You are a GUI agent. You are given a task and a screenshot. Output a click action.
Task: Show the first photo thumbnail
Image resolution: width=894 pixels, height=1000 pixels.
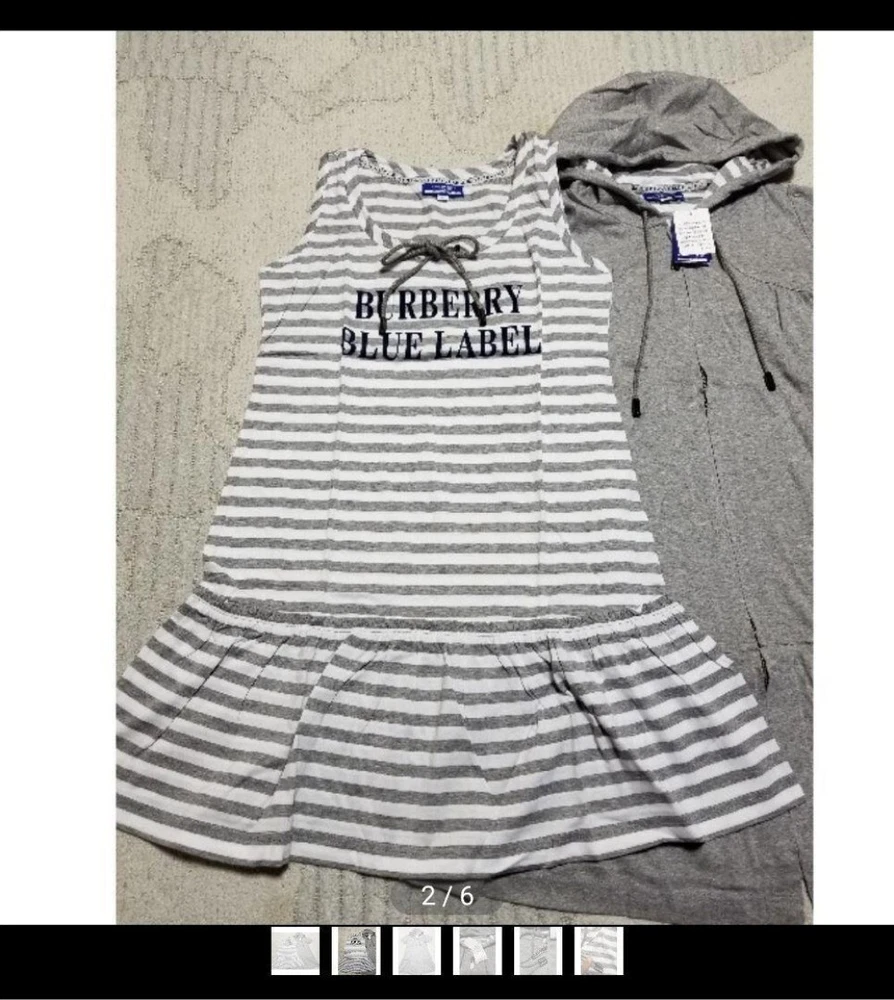tap(295, 951)
